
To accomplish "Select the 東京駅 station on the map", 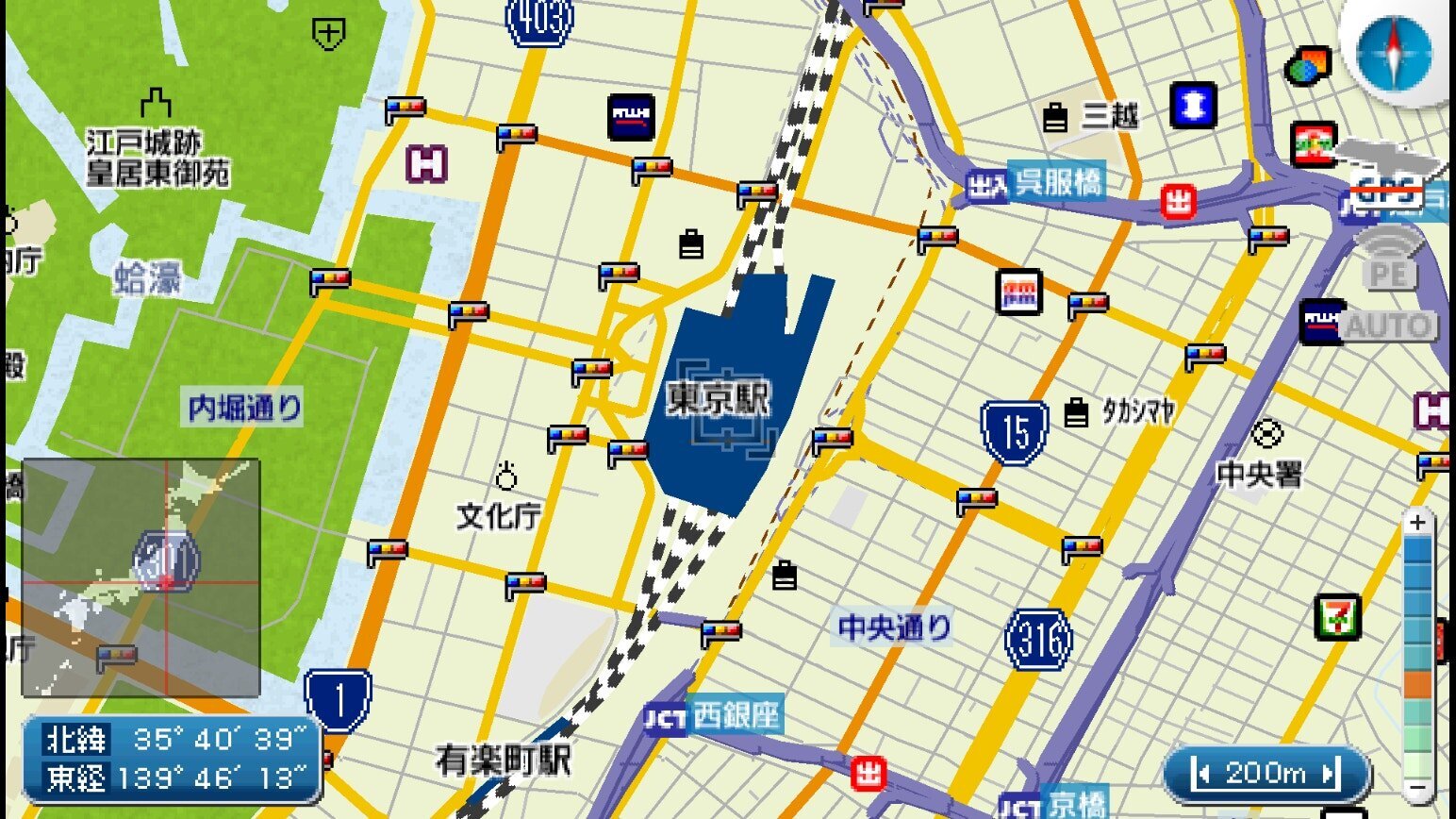I will click(719, 400).
